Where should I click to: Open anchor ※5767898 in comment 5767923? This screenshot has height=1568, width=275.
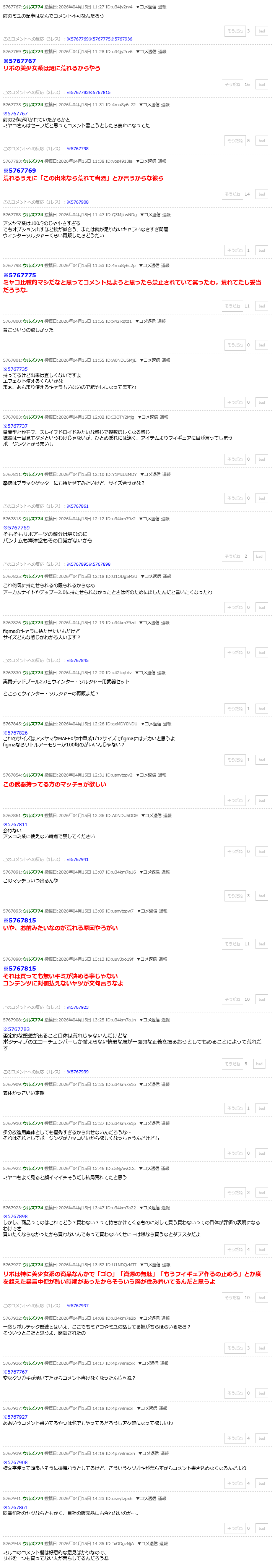pyautogui.click(x=15, y=1217)
